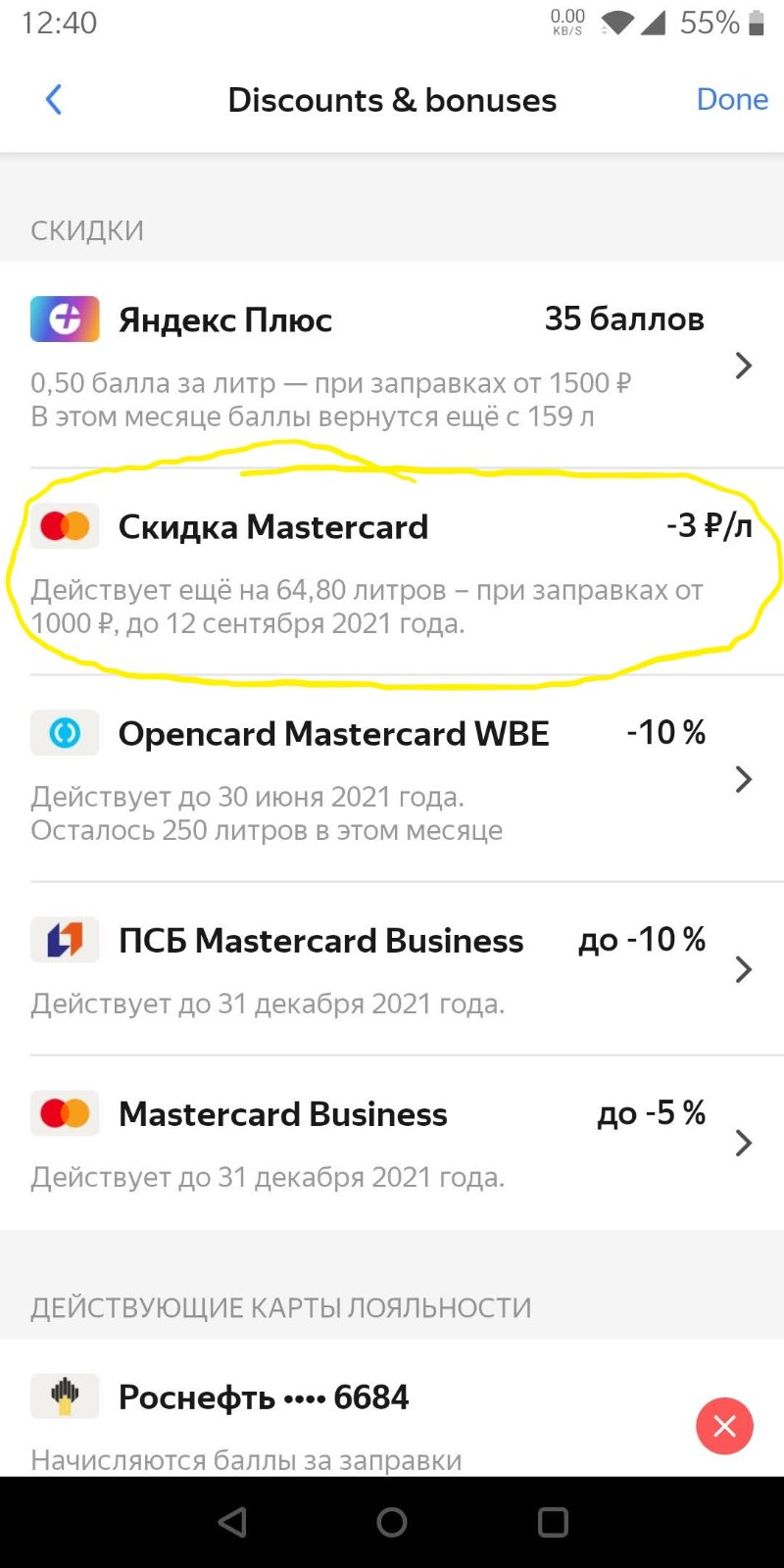Viewport: 784px width, 1568px height.
Task: Remove the Роснефть loyalty card
Action: click(x=724, y=1425)
